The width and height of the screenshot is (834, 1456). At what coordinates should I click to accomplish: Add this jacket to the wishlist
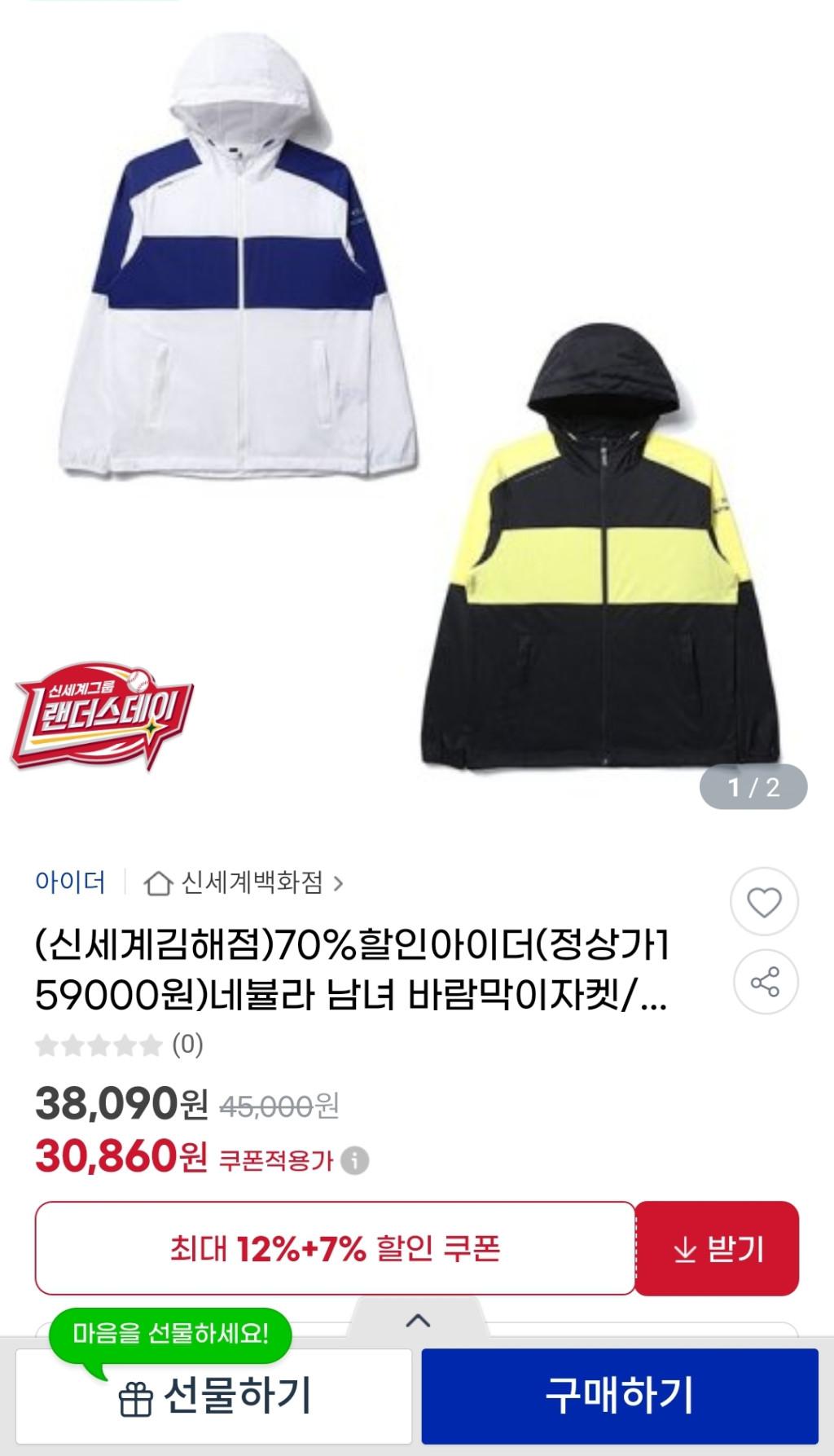763,902
